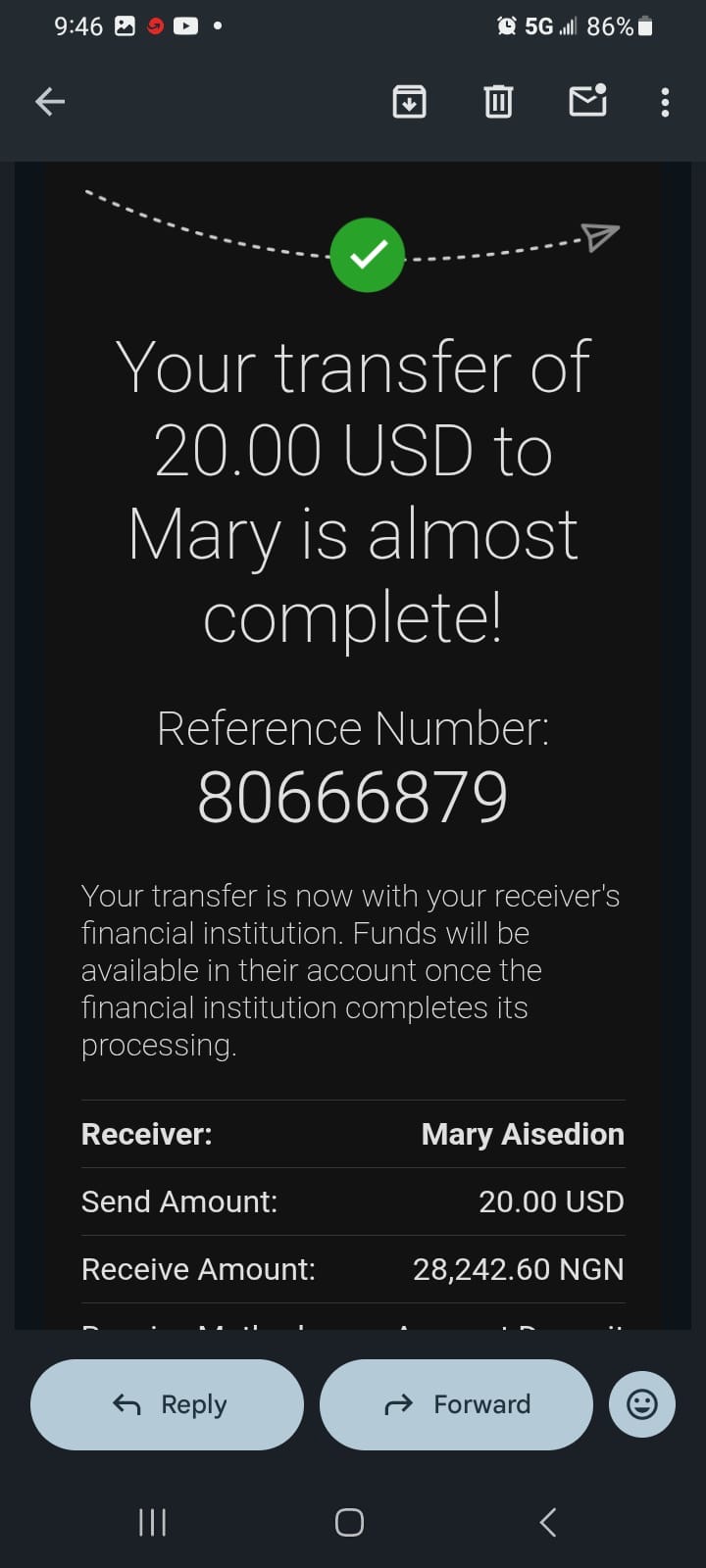Forward this transfer email
This screenshot has height=1568, width=706.
pos(456,1404)
